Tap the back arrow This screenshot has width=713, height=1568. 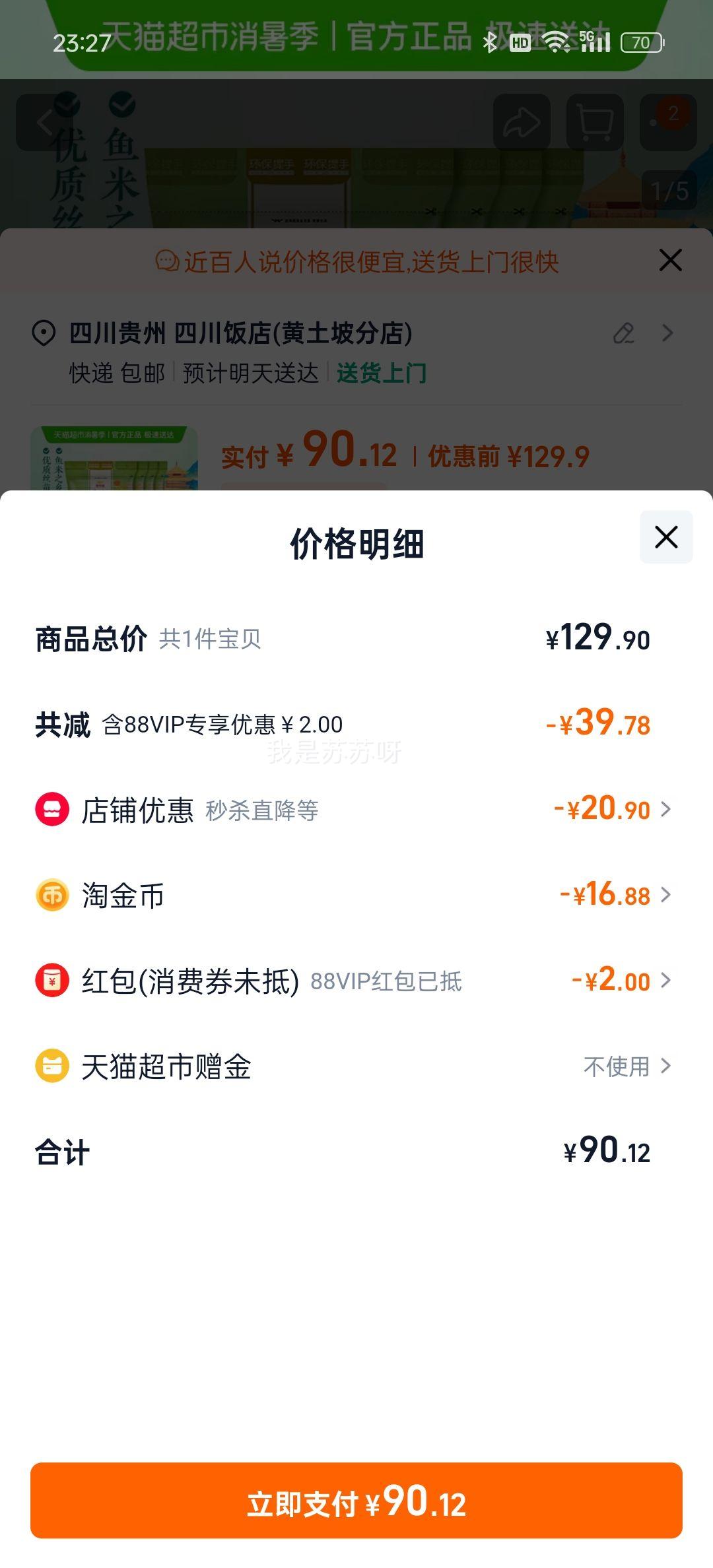pyautogui.click(x=44, y=122)
